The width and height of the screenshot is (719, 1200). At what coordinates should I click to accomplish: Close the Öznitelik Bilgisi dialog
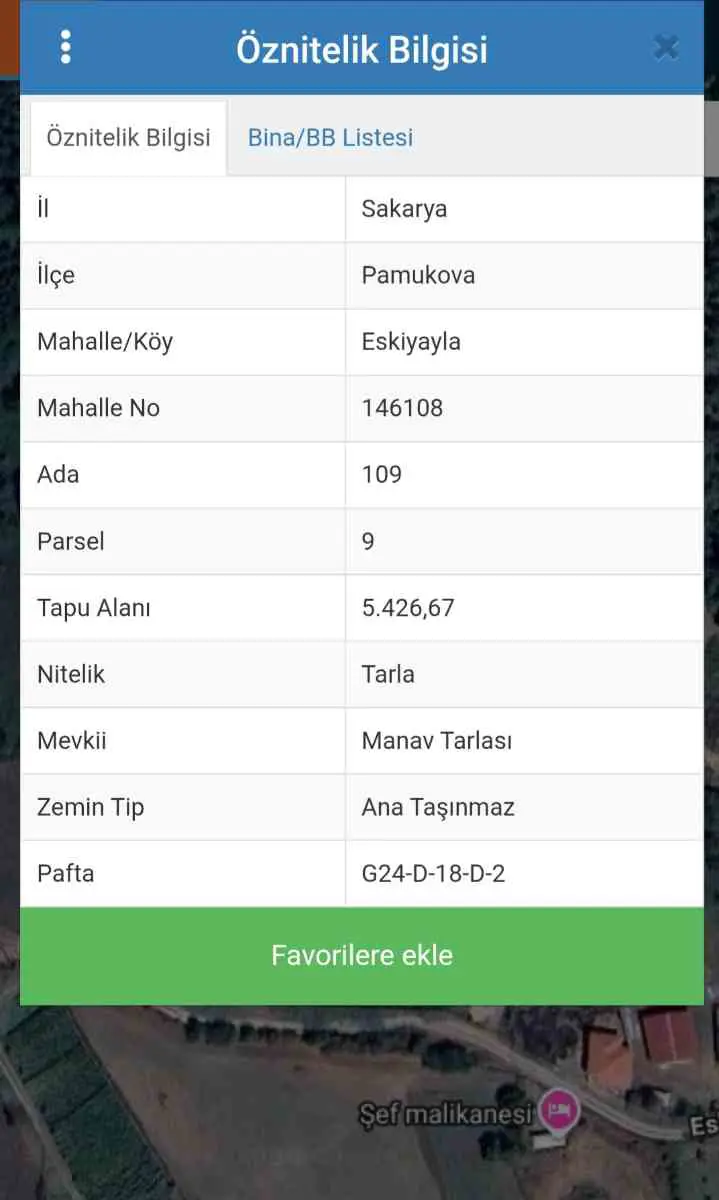[666, 47]
